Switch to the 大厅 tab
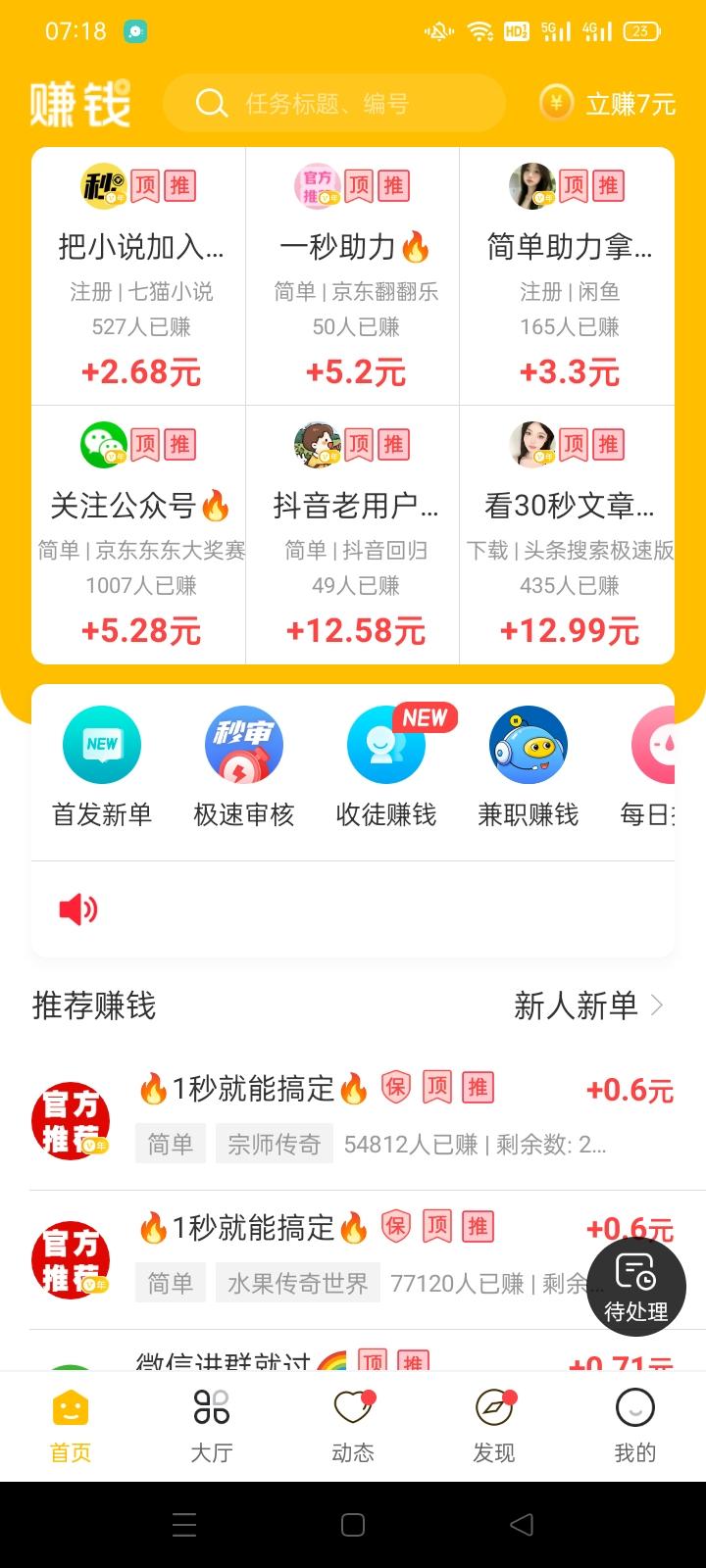The height and width of the screenshot is (1568, 706). click(x=212, y=1425)
